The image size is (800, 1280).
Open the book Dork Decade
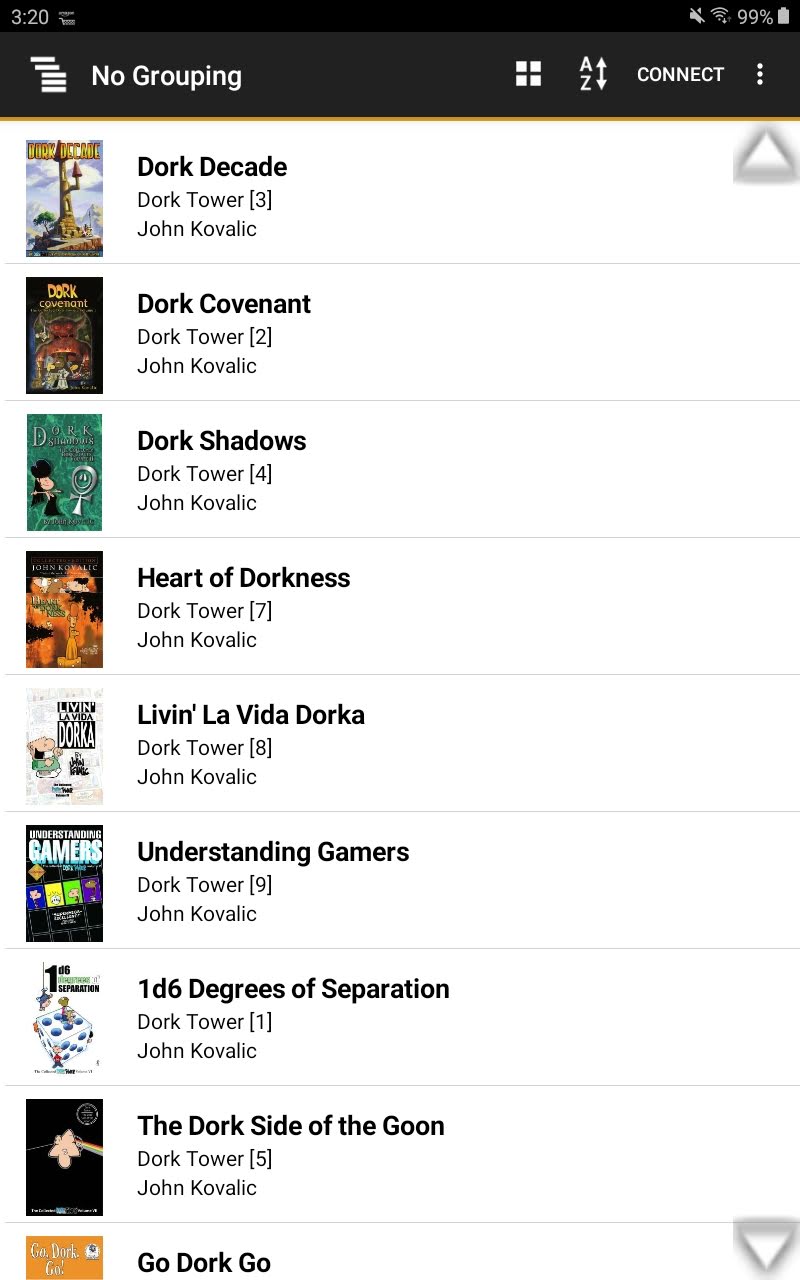click(212, 167)
